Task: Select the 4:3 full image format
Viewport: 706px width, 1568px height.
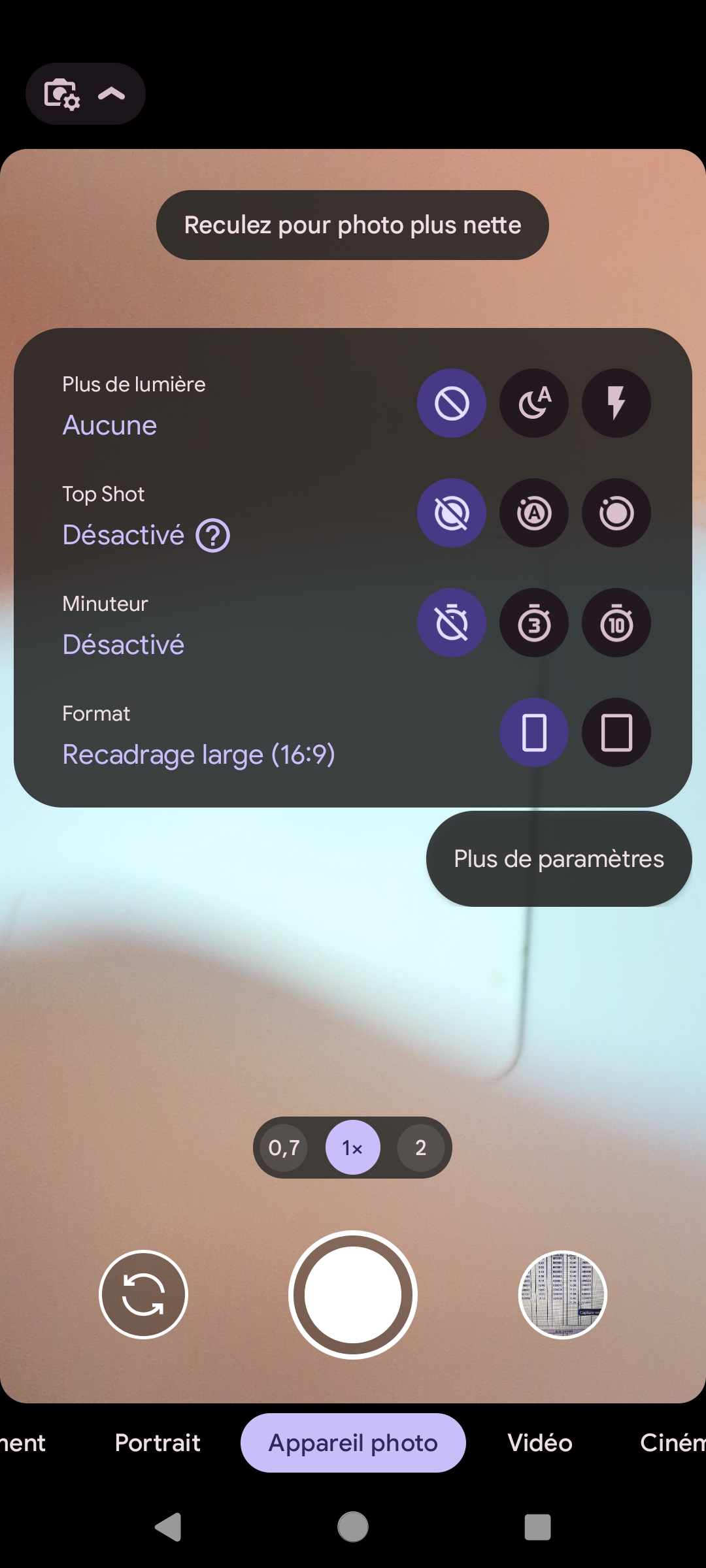Action: pos(616,732)
